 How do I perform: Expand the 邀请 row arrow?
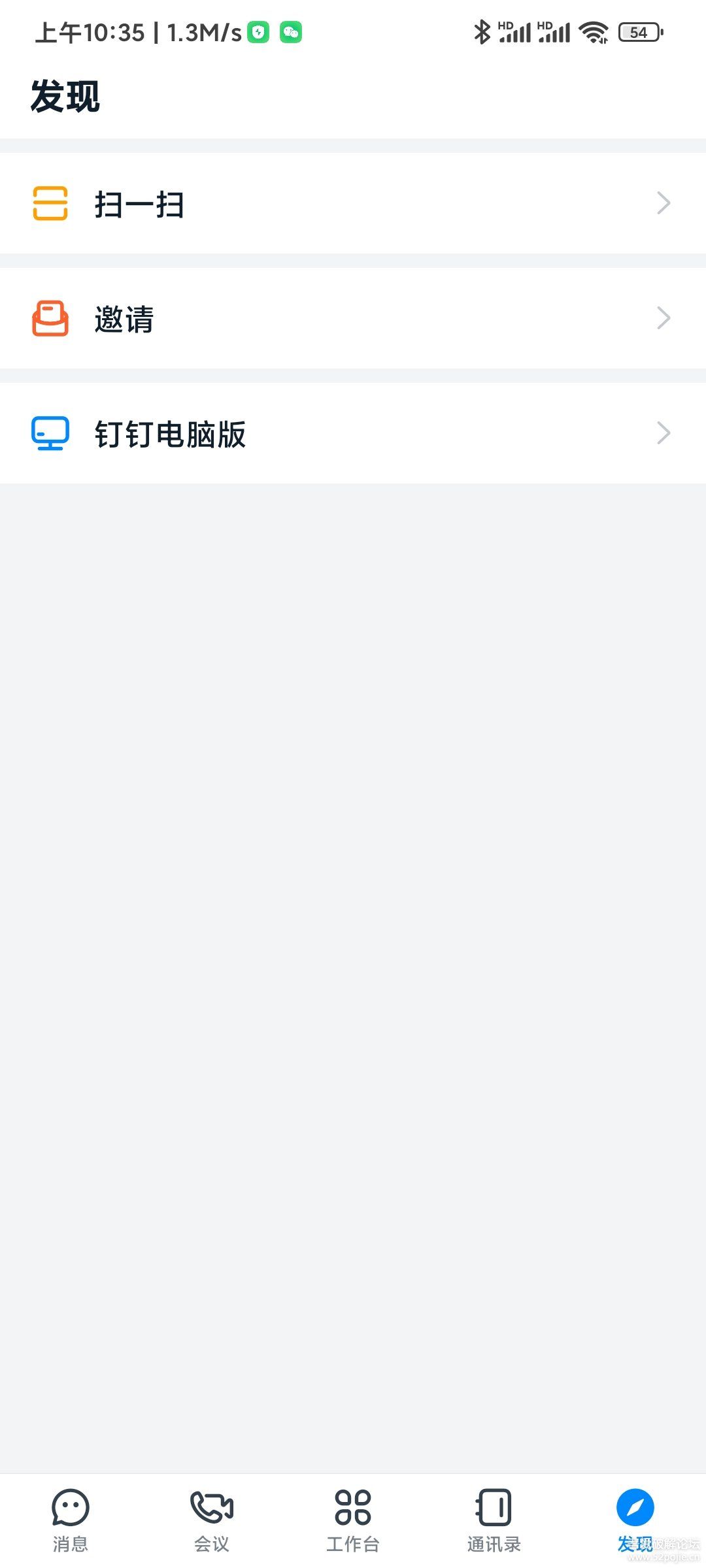[x=664, y=318]
